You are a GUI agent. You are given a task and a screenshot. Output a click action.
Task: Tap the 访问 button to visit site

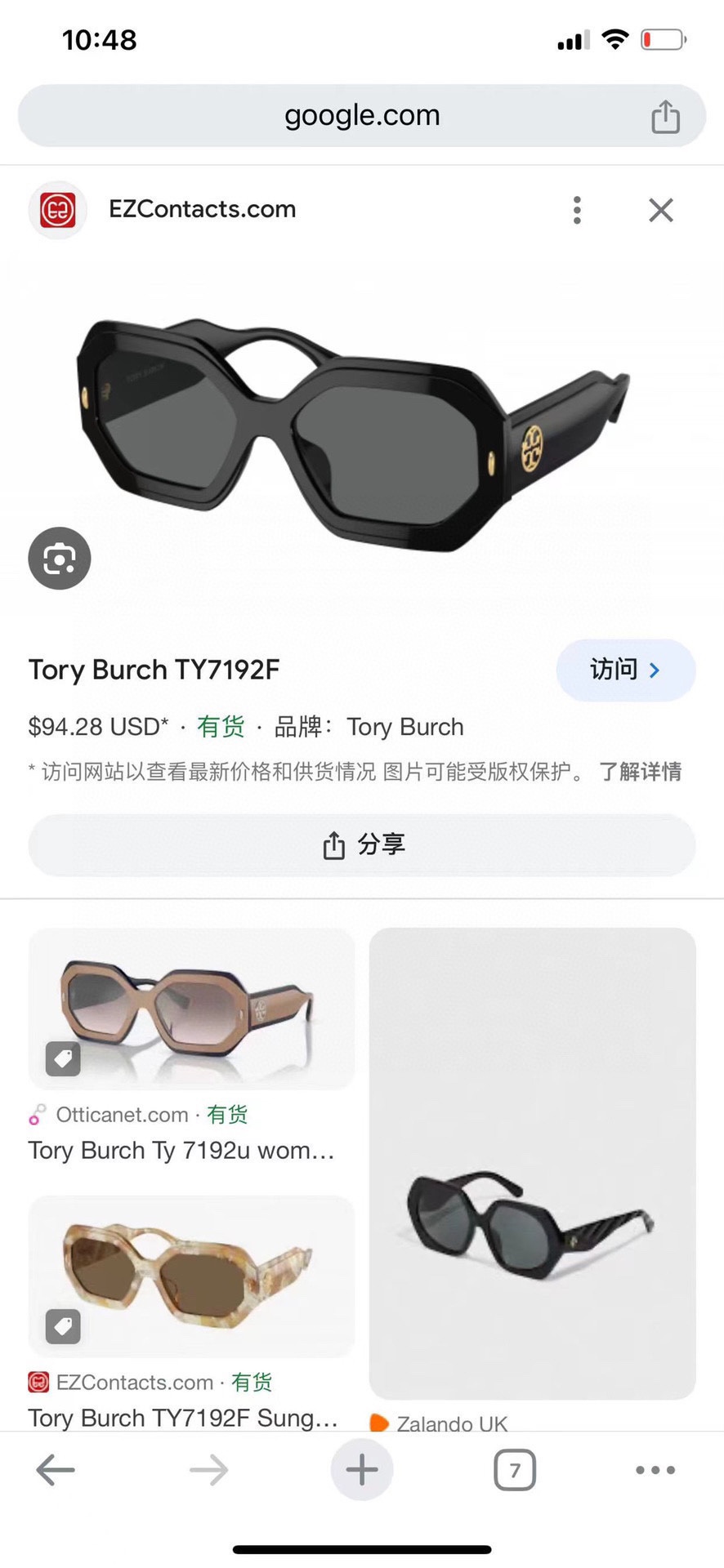click(x=625, y=670)
